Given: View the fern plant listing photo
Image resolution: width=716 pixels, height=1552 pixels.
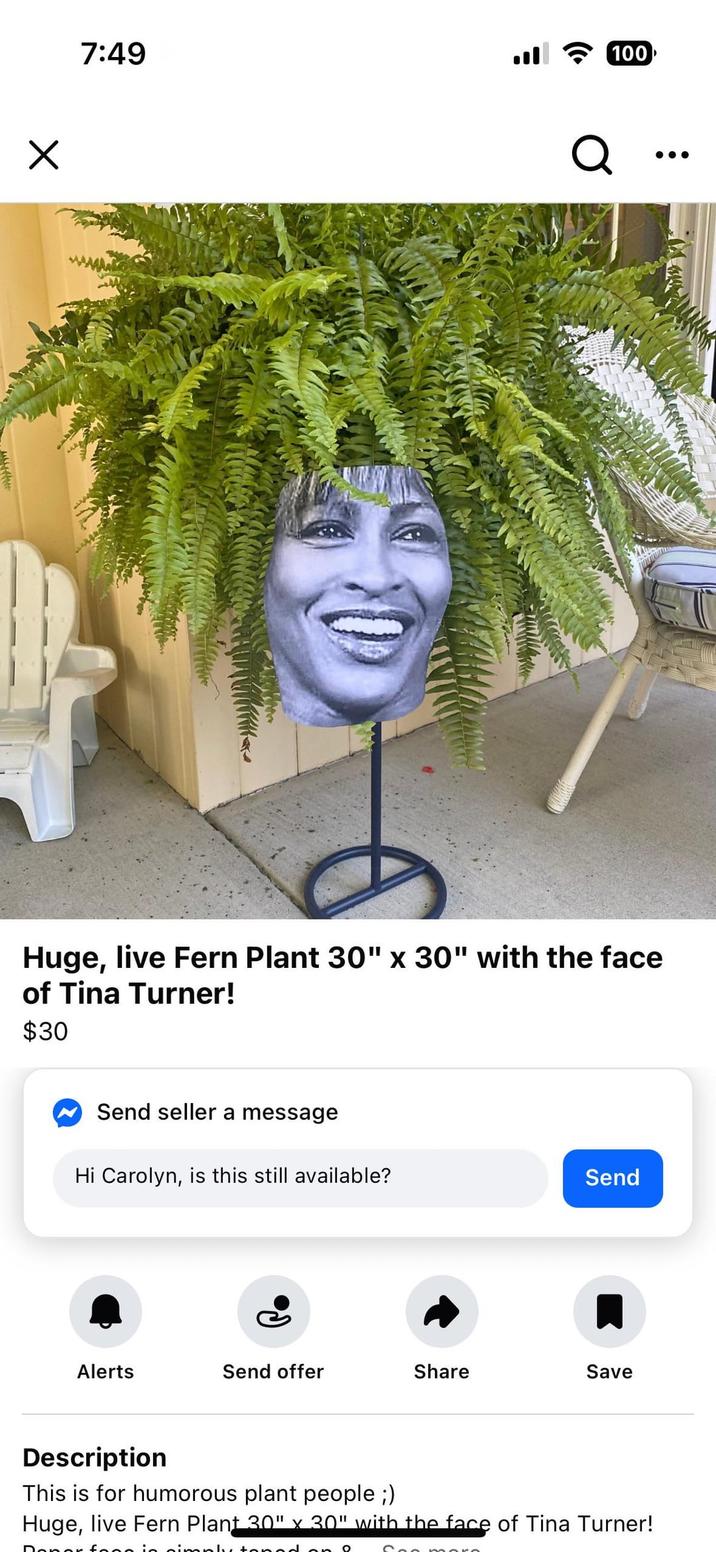Looking at the screenshot, I should tap(358, 560).
